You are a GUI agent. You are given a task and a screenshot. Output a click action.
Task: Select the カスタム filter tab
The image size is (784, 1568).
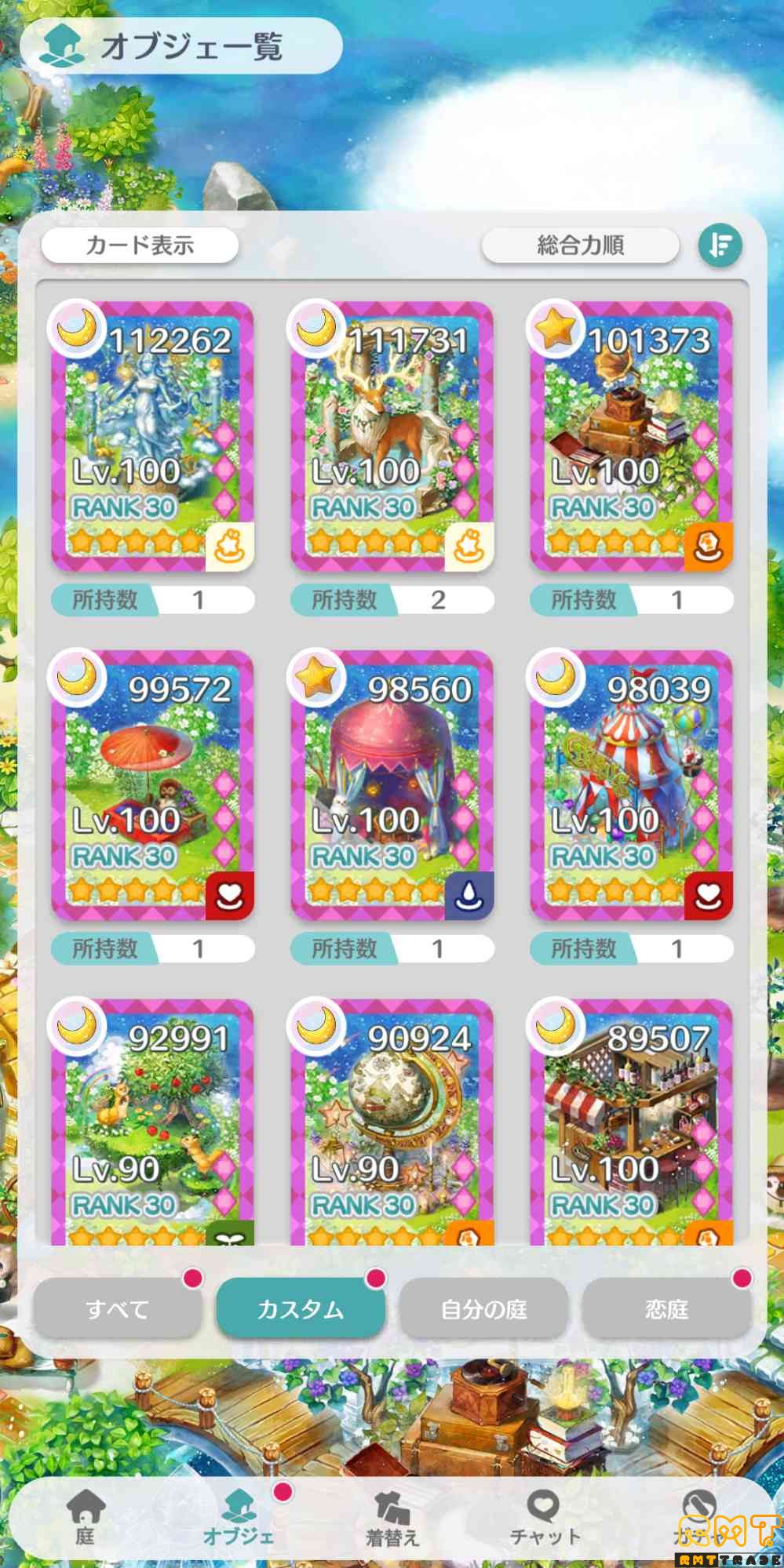(301, 1309)
